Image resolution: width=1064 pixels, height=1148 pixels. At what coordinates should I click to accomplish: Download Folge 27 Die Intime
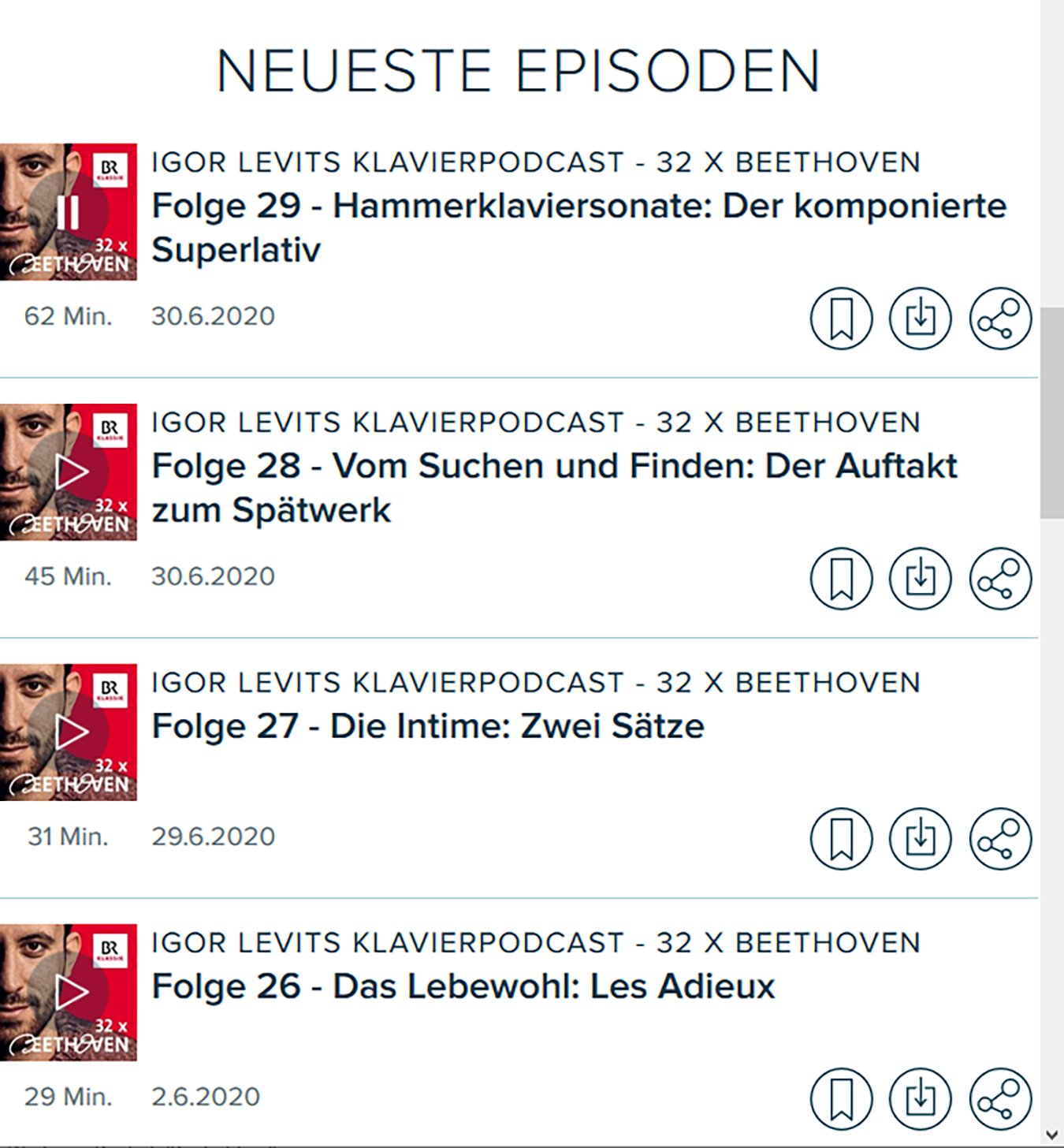tap(920, 839)
